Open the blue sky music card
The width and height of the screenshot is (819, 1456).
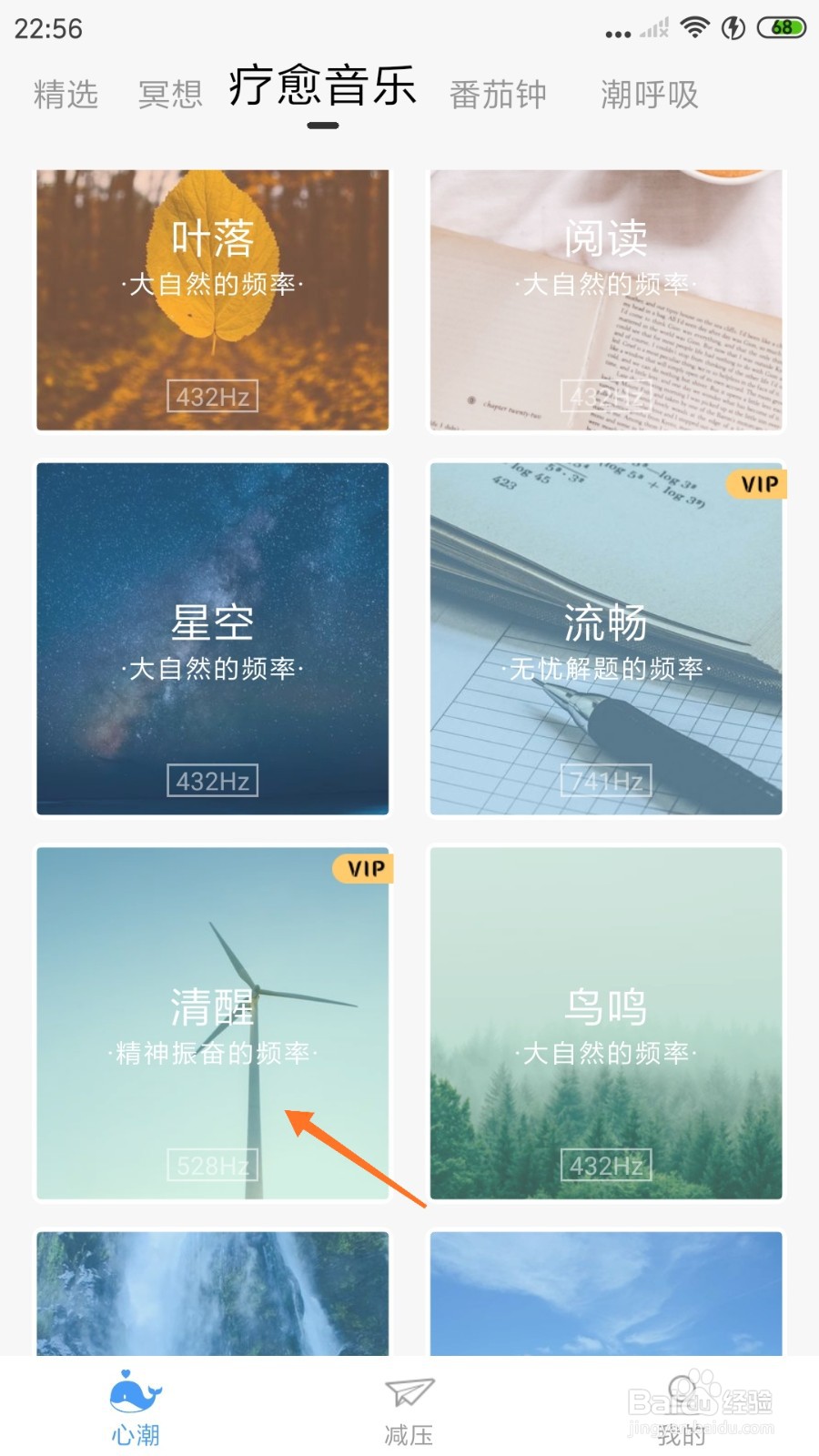(x=606, y=1293)
